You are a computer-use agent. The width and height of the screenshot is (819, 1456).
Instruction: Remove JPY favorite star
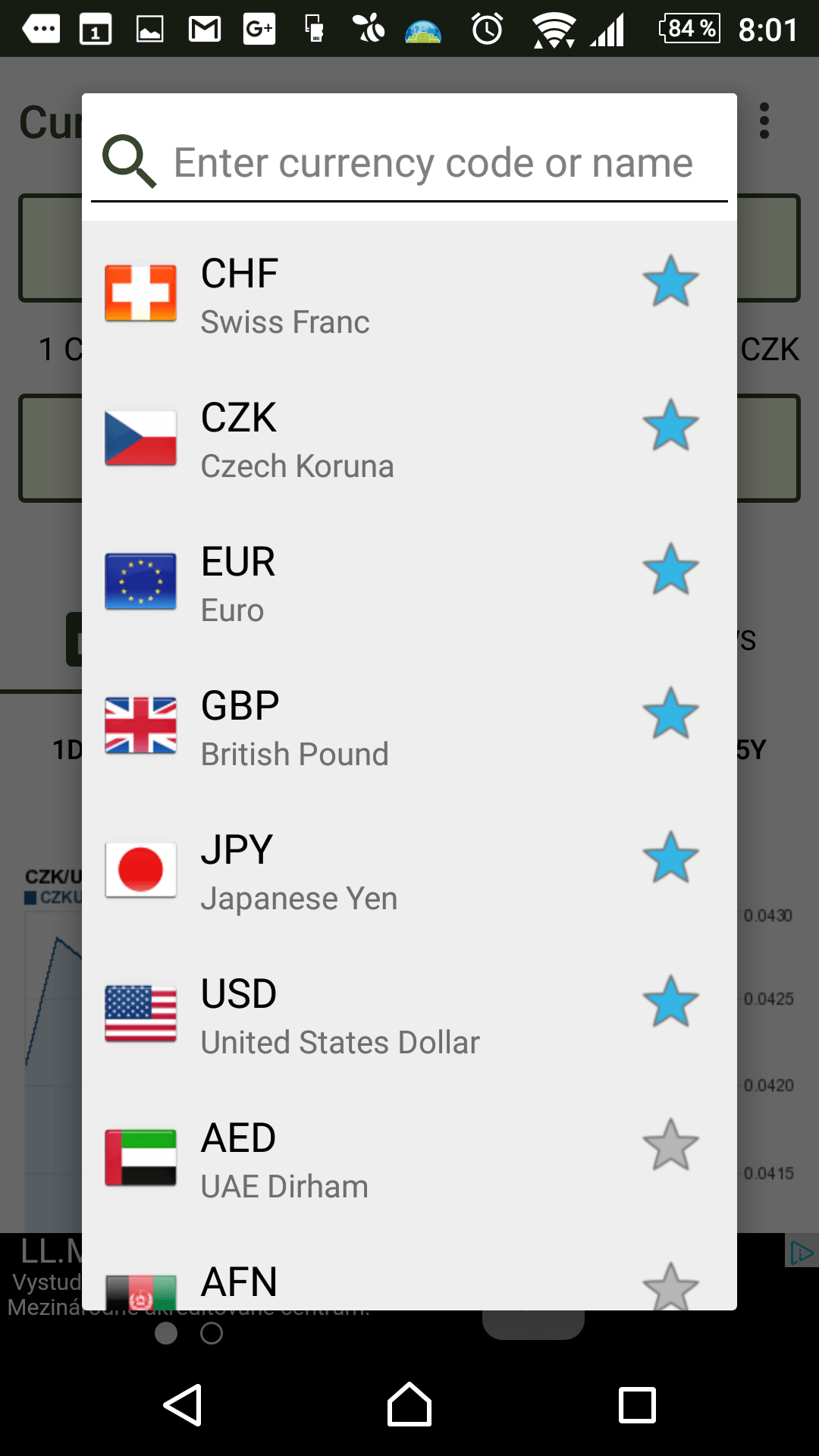[x=670, y=858]
